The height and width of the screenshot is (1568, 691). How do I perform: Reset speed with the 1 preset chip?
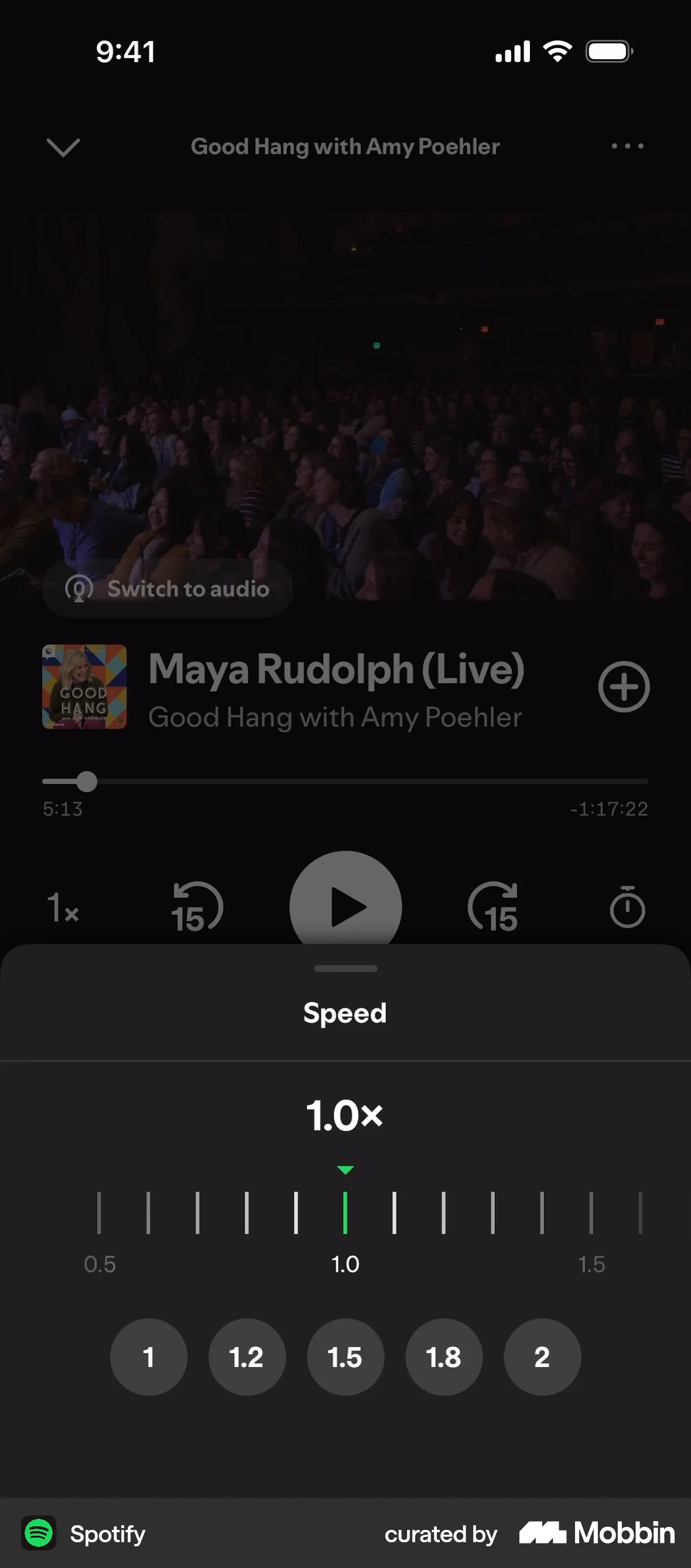148,1357
